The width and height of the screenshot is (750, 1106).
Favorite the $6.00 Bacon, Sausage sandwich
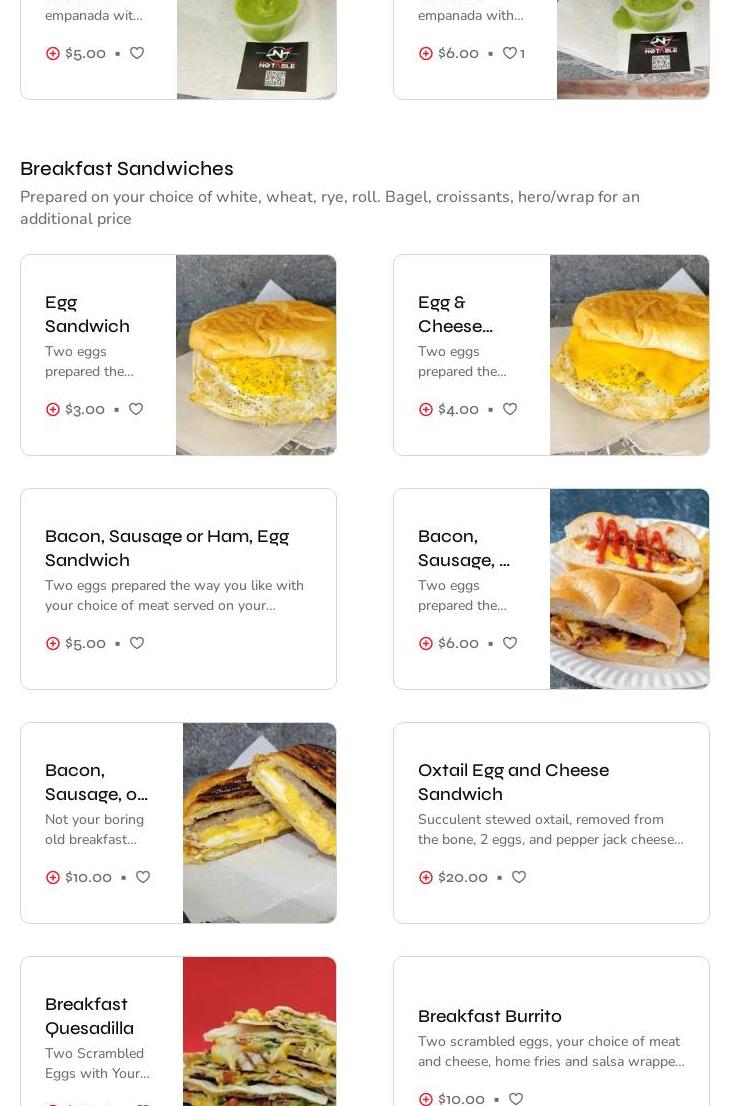click(x=510, y=643)
